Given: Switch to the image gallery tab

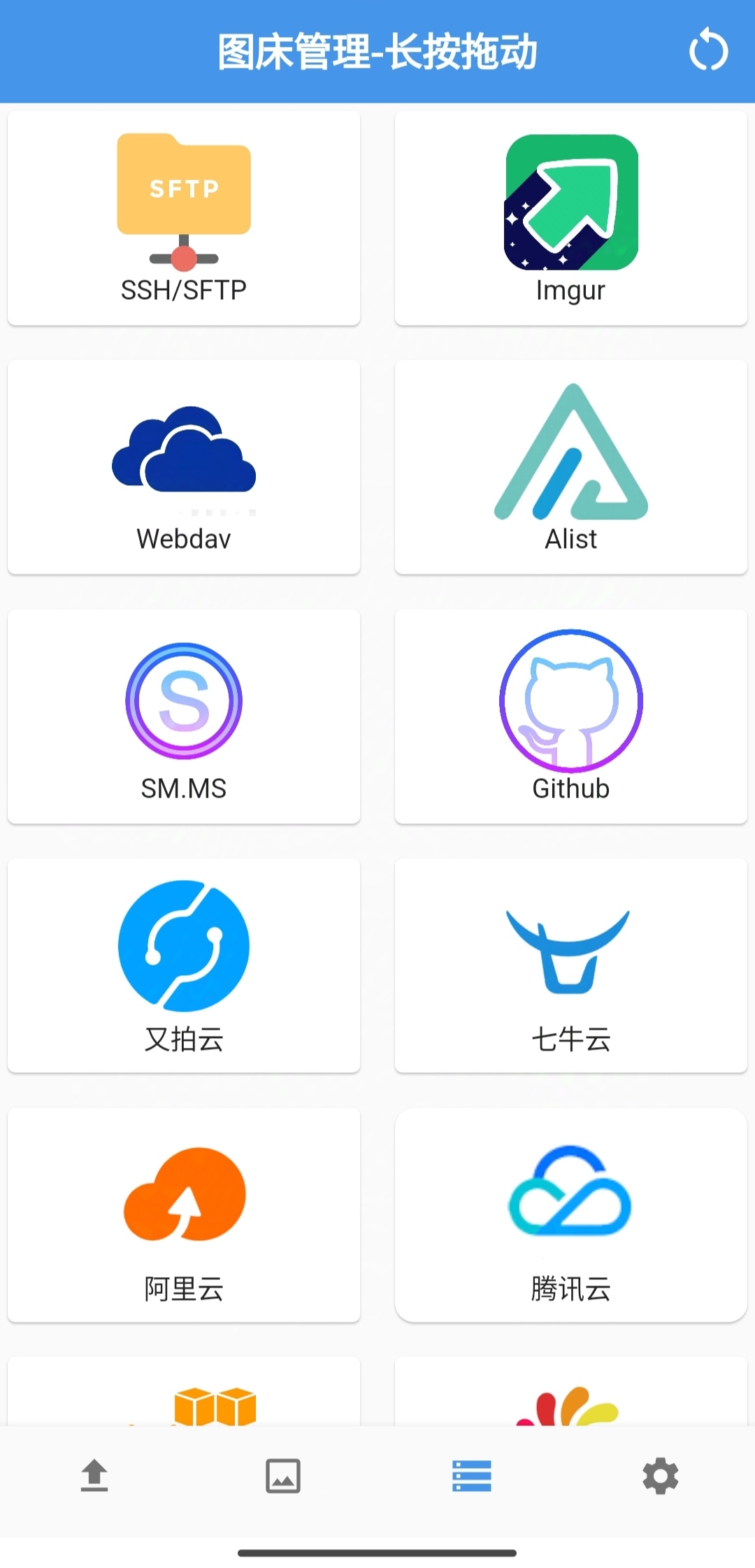Looking at the screenshot, I should (x=283, y=1476).
